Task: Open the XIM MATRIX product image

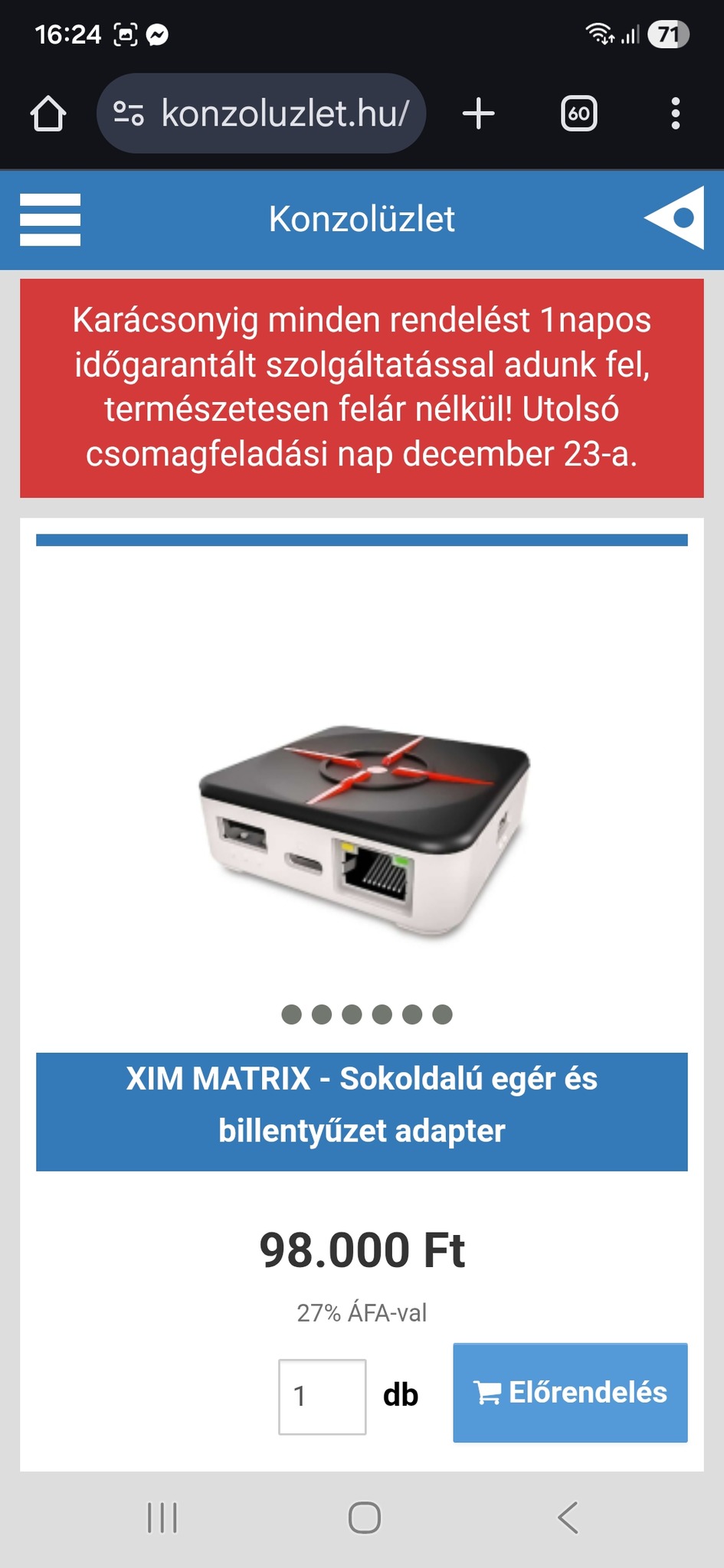Action: click(x=365, y=832)
